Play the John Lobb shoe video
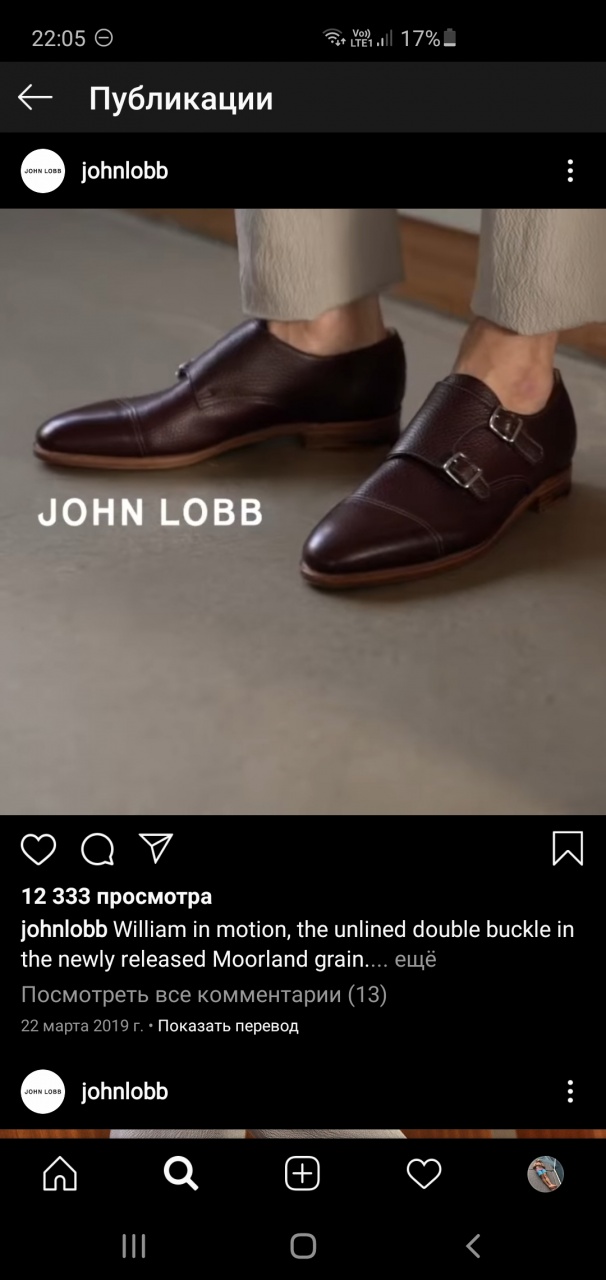This screenshot has height=1280, width=606. point(303,511)
